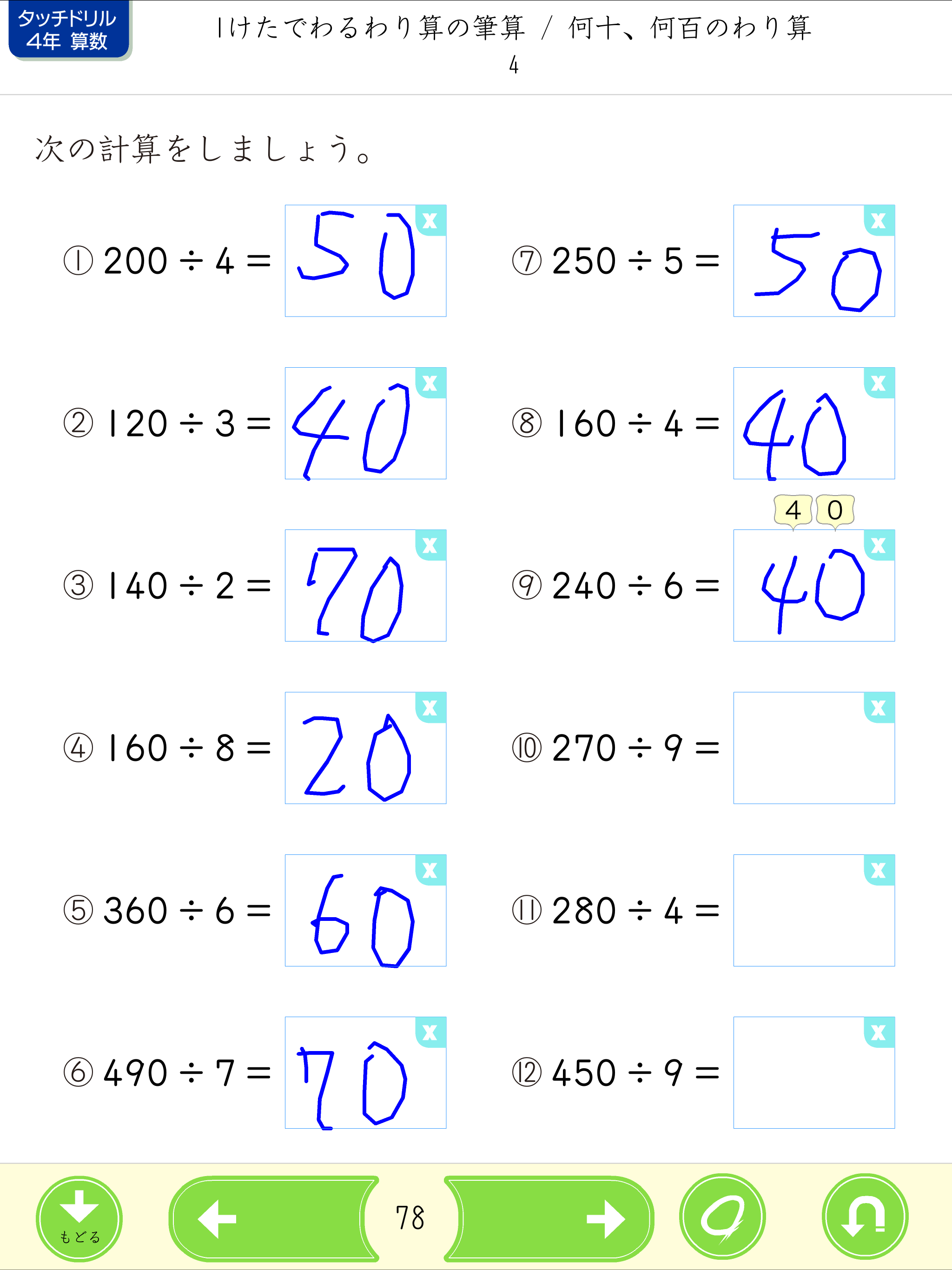This screenshot has height=1270, width=952.
Task: Clear the answer for 360 ÷ 6
Action: coord(430,870)
